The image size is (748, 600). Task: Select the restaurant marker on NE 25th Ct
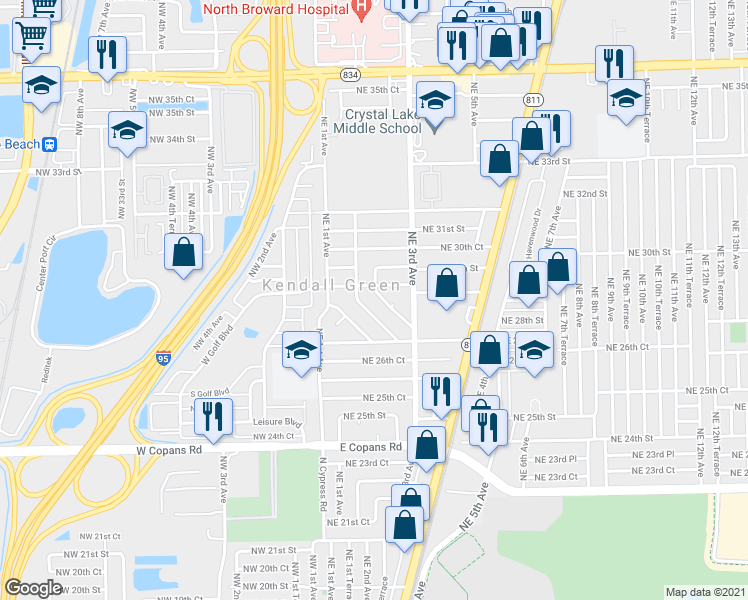(441, 390)
